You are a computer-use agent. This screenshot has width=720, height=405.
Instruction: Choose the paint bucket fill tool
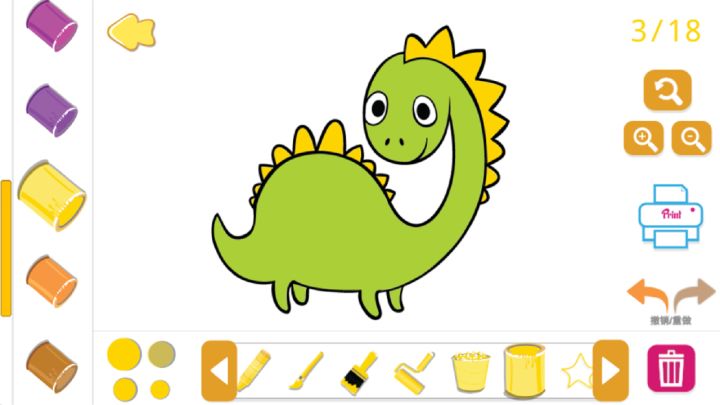coord(523,370)
